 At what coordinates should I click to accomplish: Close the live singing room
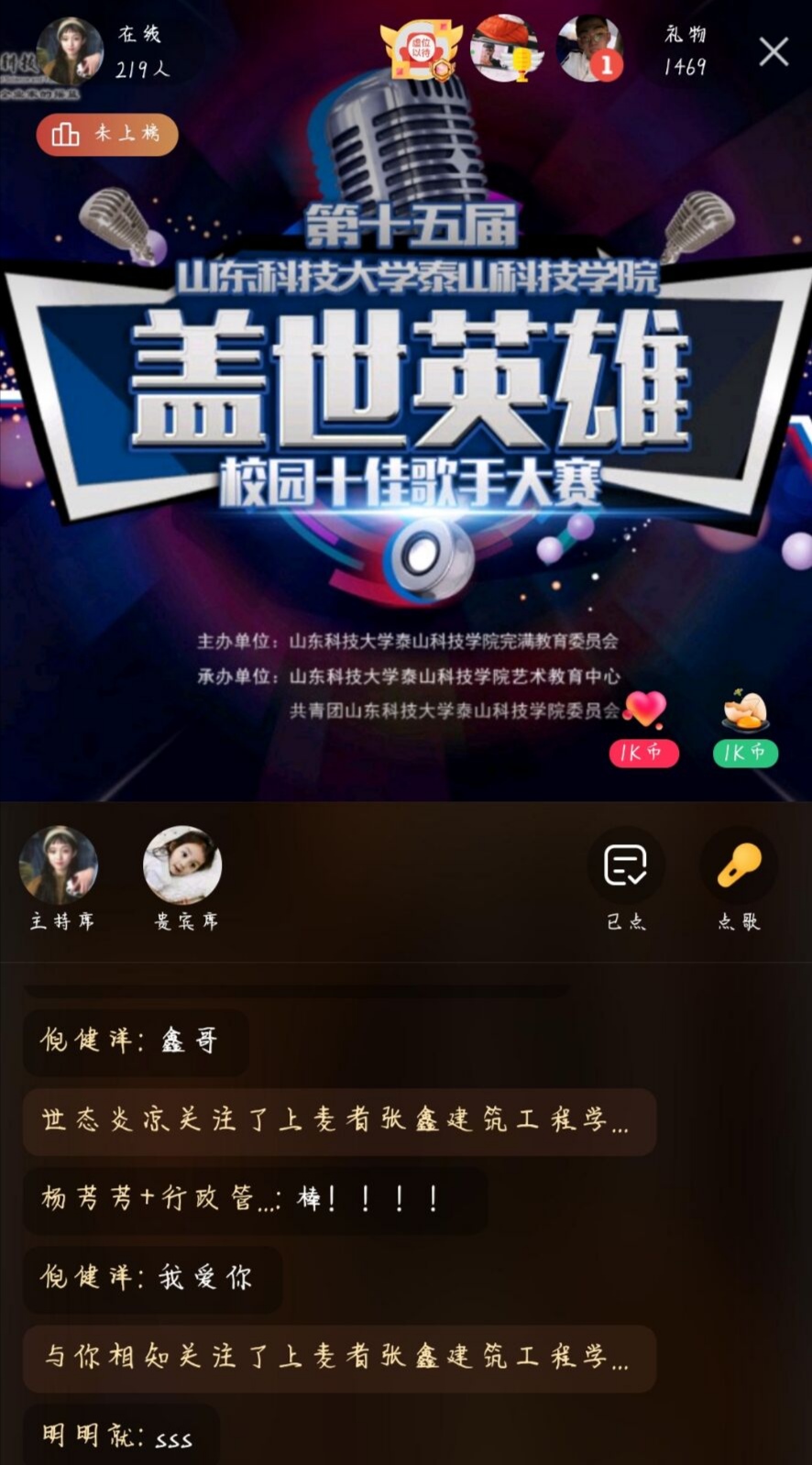pos(774,52)
